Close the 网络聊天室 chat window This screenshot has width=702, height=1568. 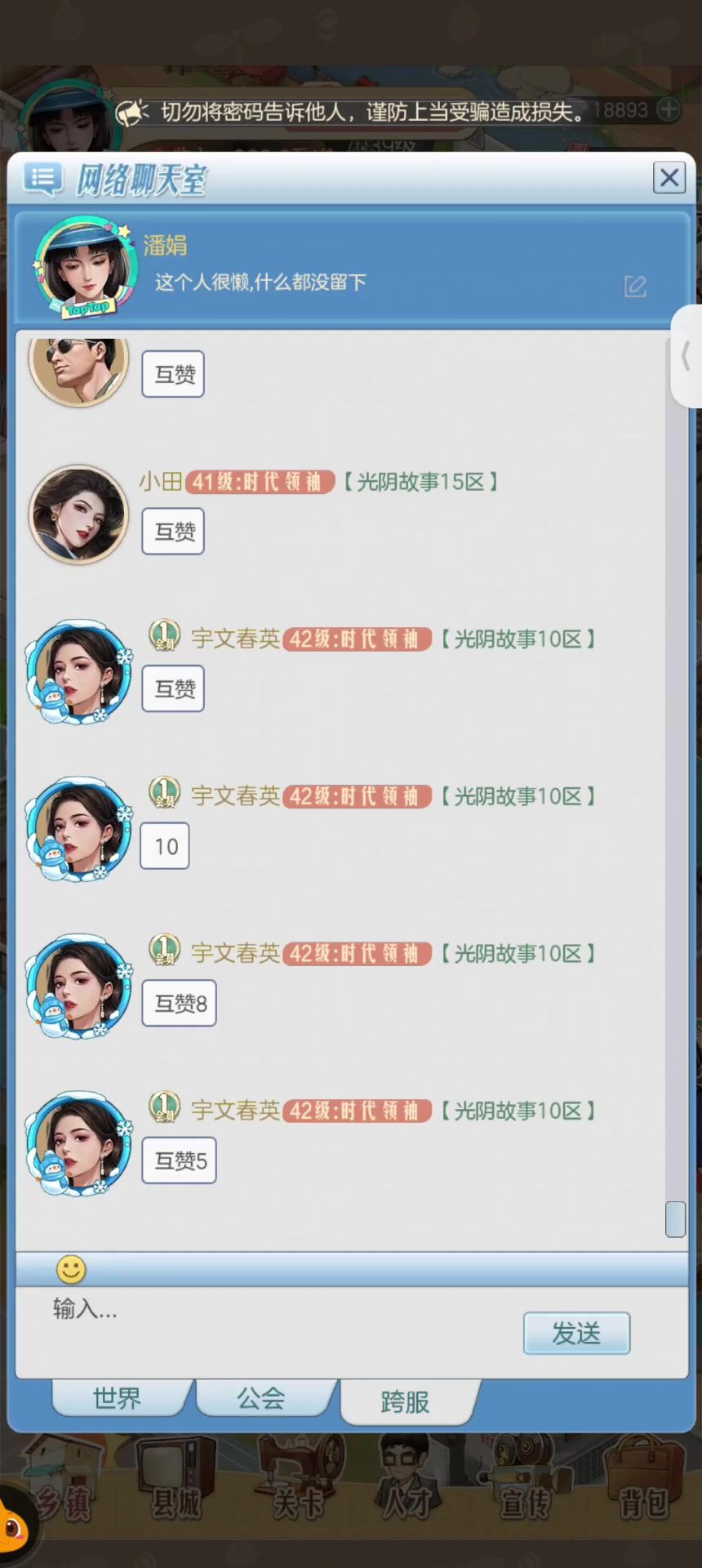coord(669,177)
